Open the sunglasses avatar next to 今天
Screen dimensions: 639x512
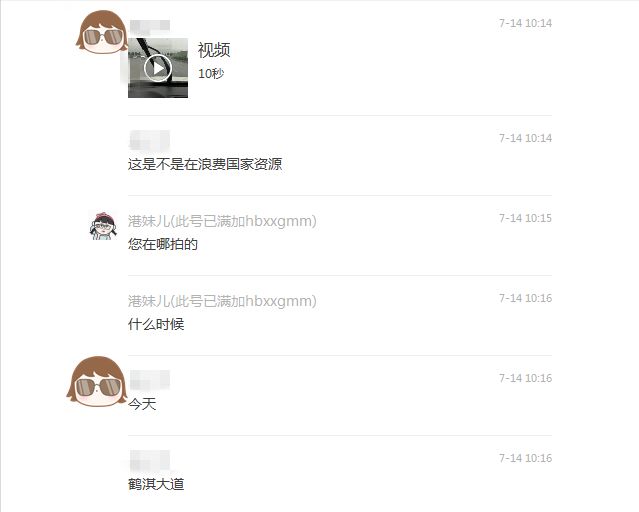99,381
